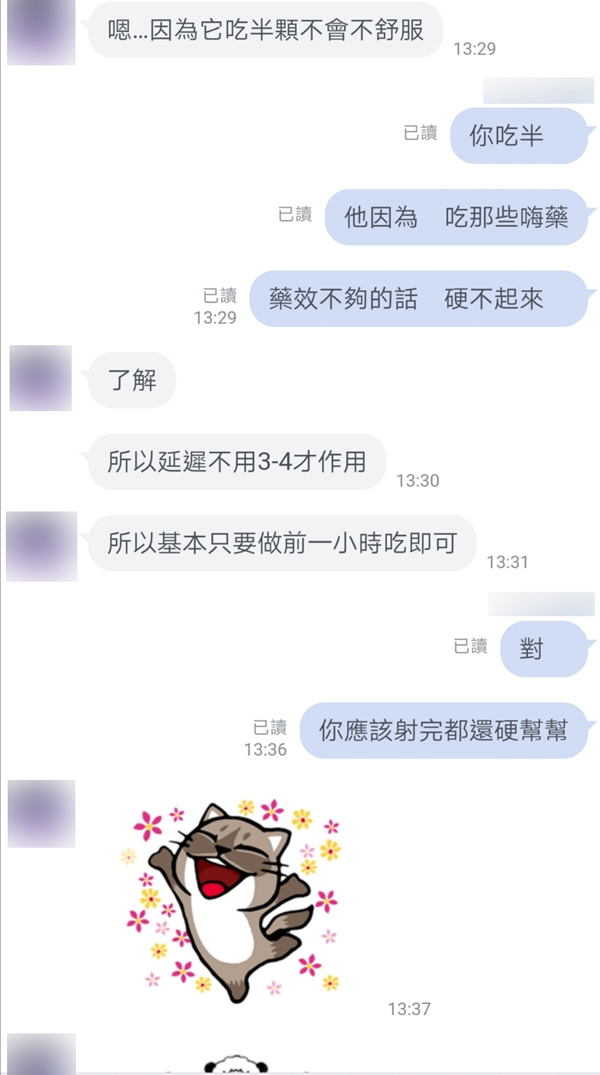Tap the avatar beside 所以基本只要做前一小時吃即可
This screenshot has height=1075, width=600.
pyautogui.click(x=41, y=546)
